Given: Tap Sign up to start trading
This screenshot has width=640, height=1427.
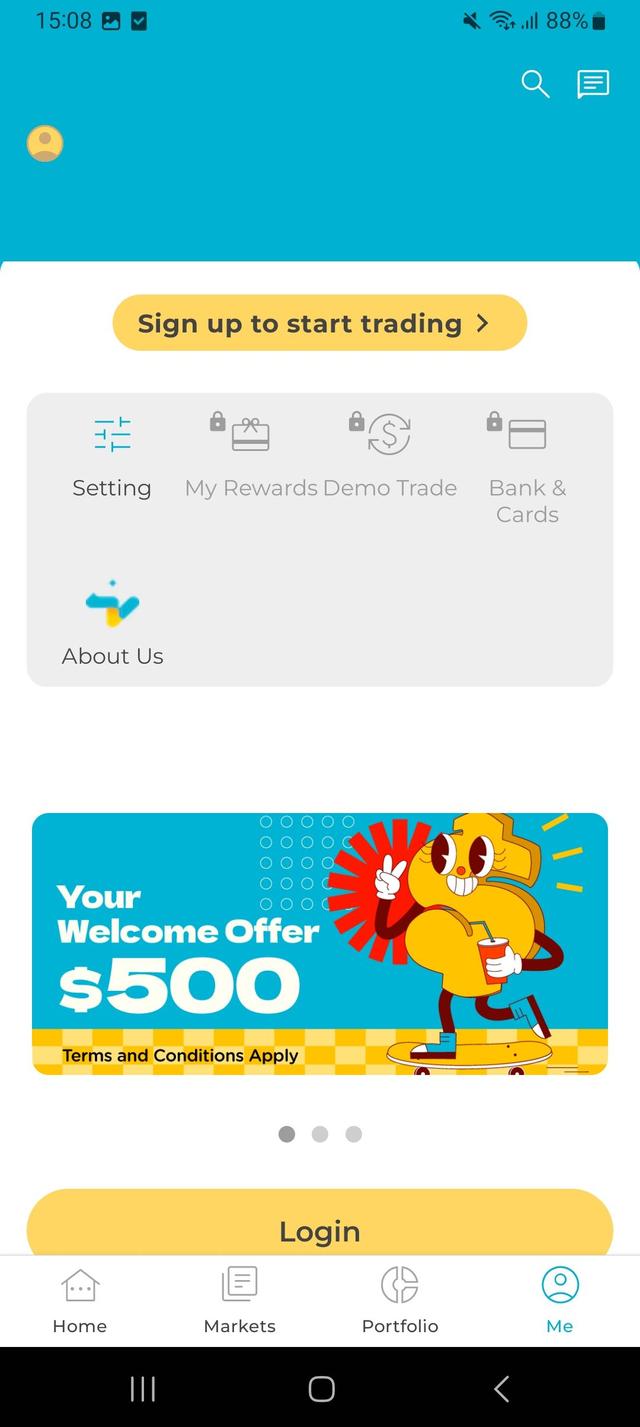Looking at the screenshot, I should pyautogui.click(x=319, y=323).
